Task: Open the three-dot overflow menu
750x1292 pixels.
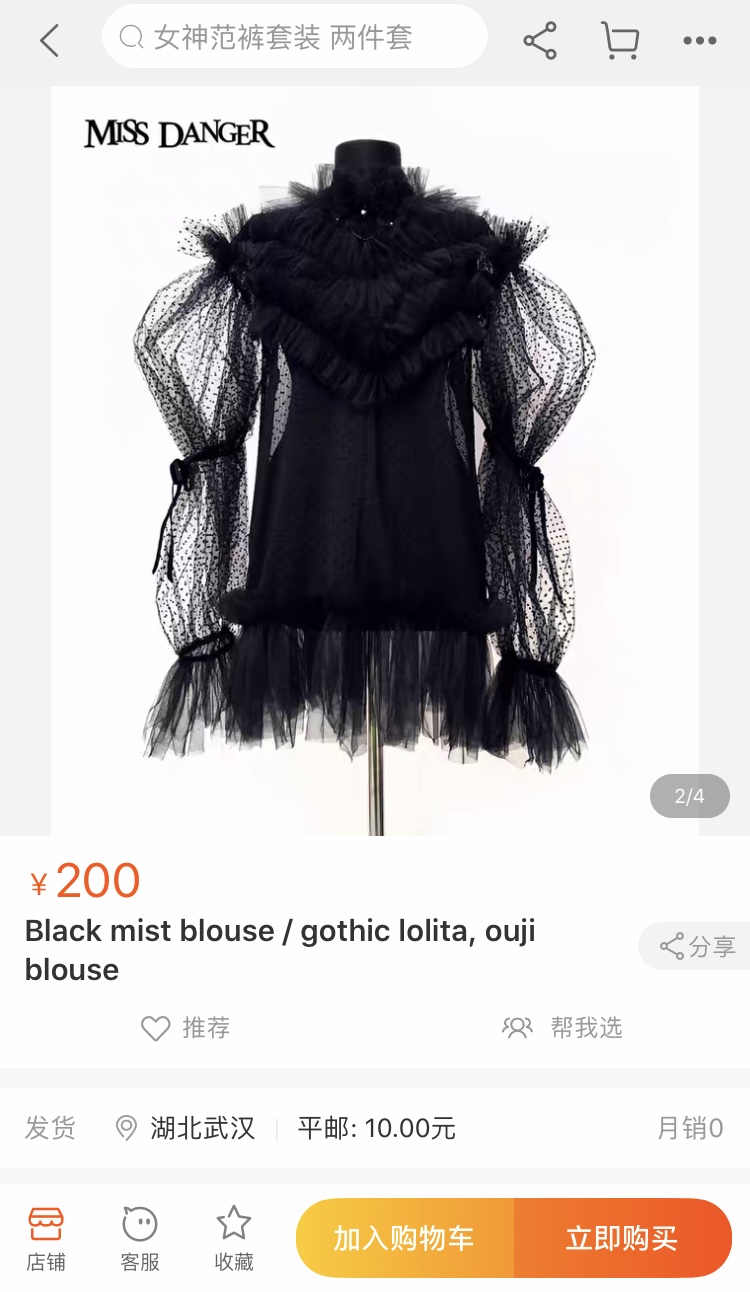Action: tap(699, 41)
